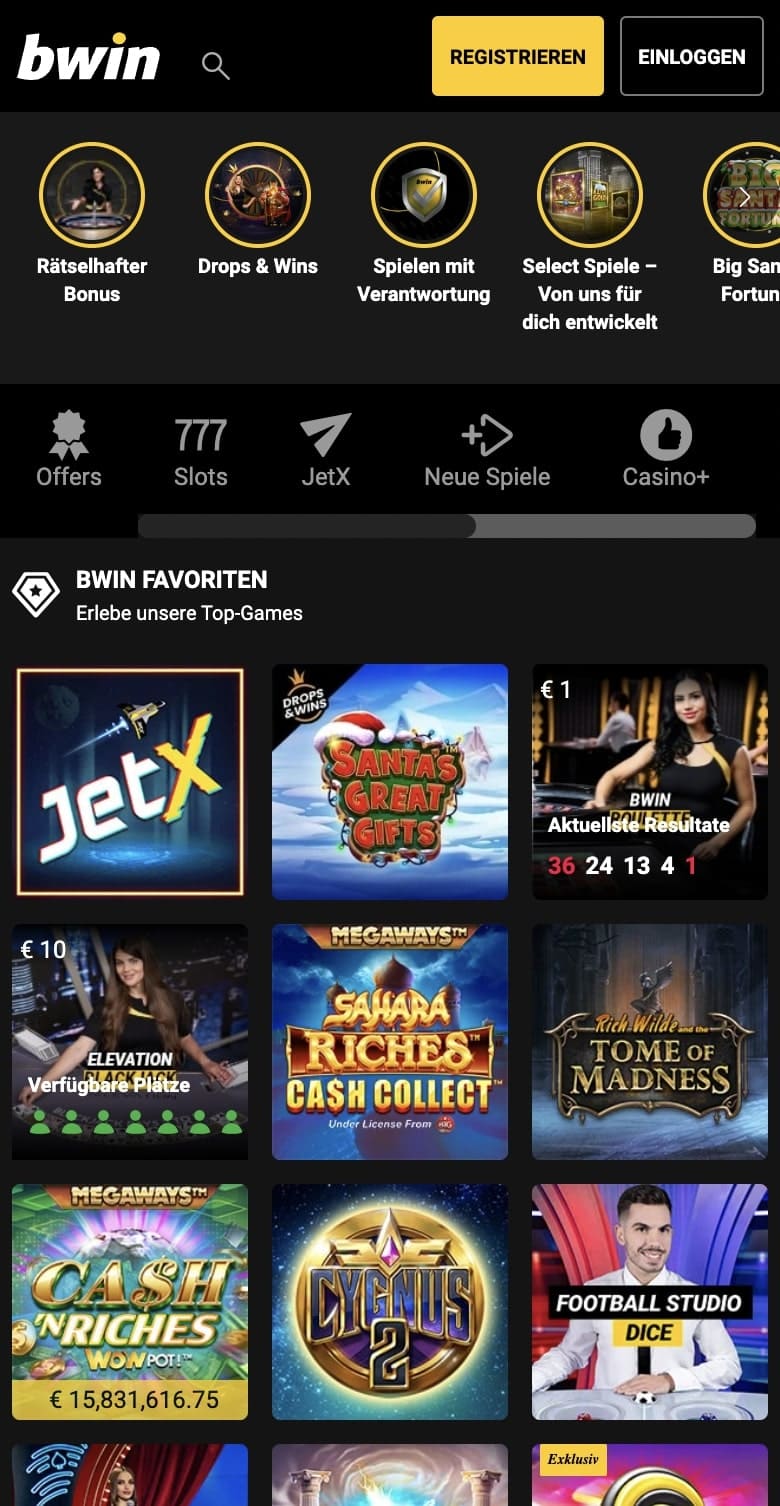Switch to the Slots category

click(201, 450)
